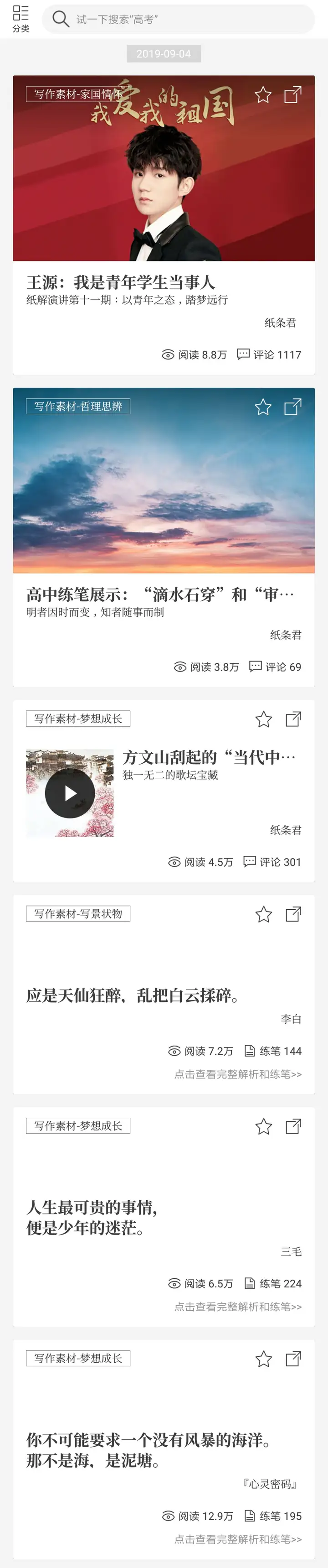Image resolution: width=328 pixels, height=1568 pixels.
Task: Share the 王源 article
Action: (x=293, y=95)
